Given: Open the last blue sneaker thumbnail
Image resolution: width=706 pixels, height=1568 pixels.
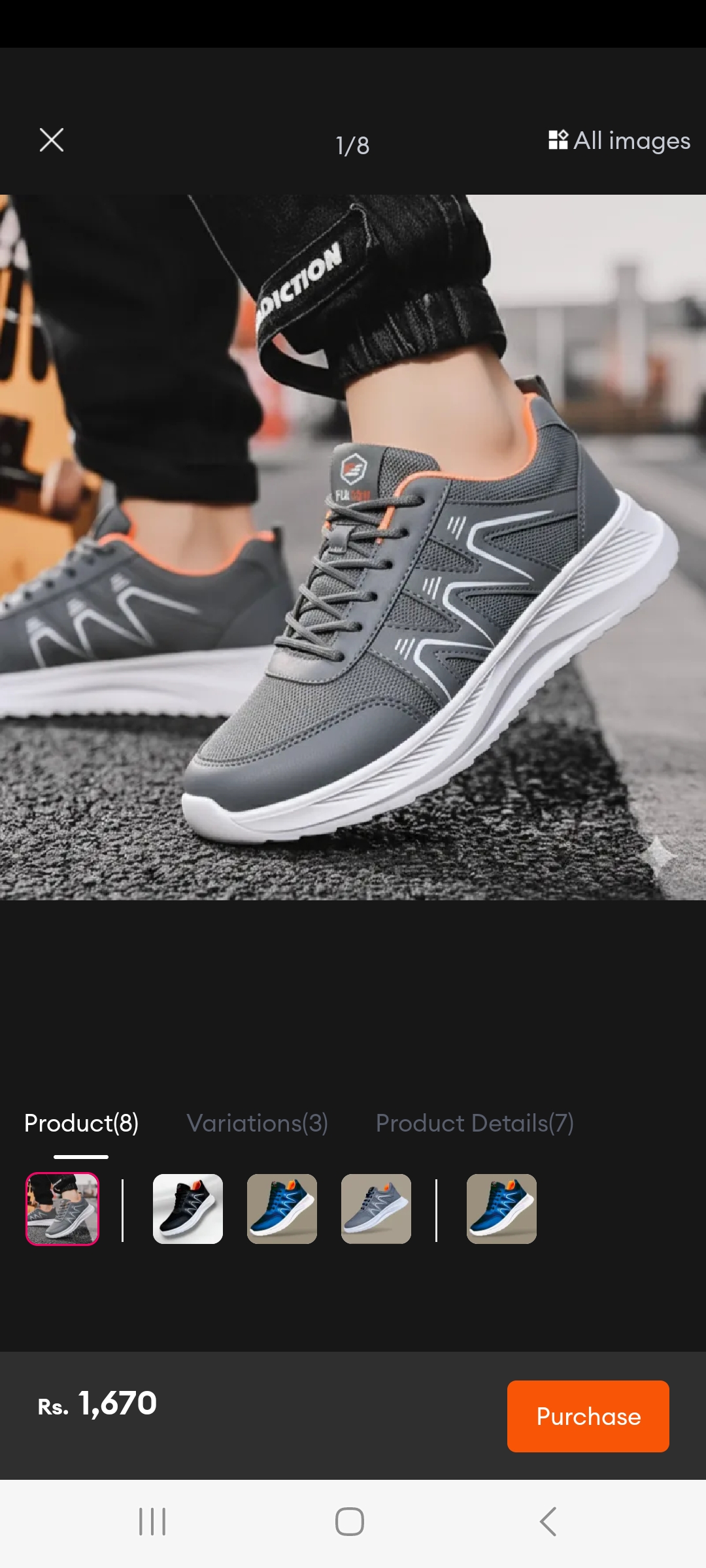Looking at the screenshot, I should (501, 1209).
